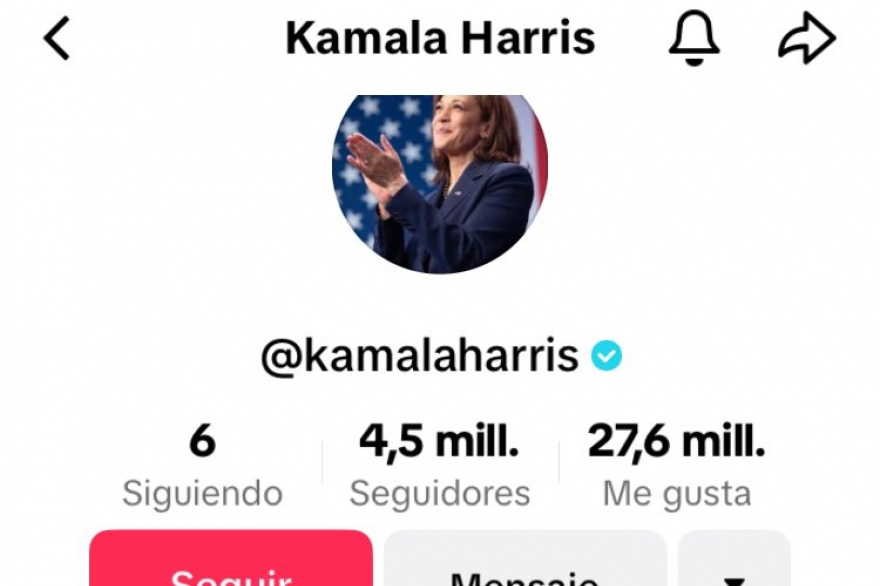
Task: Expand suggested accounts with the down-arrow button
Action: tap(734, 564)
